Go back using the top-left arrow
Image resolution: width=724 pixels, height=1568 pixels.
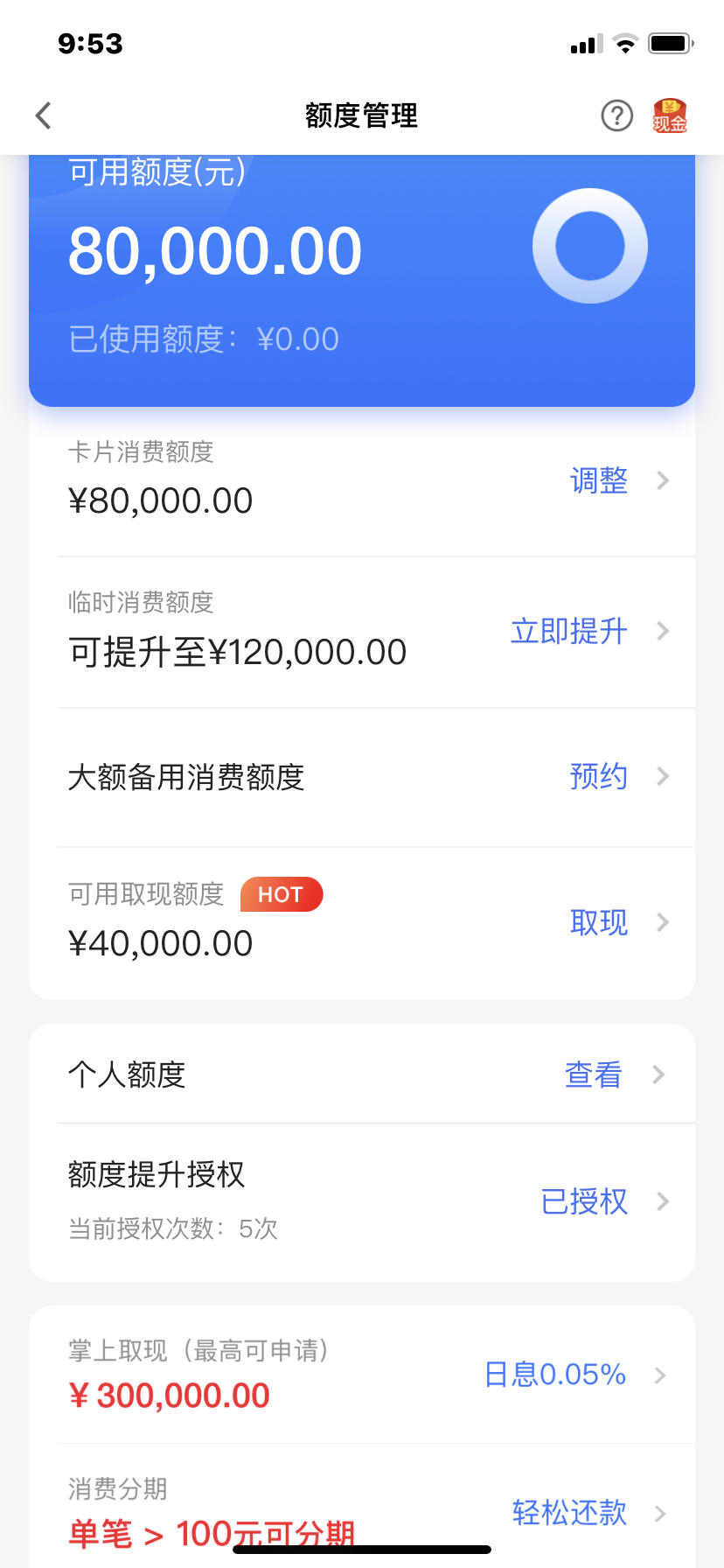point(44,115)
